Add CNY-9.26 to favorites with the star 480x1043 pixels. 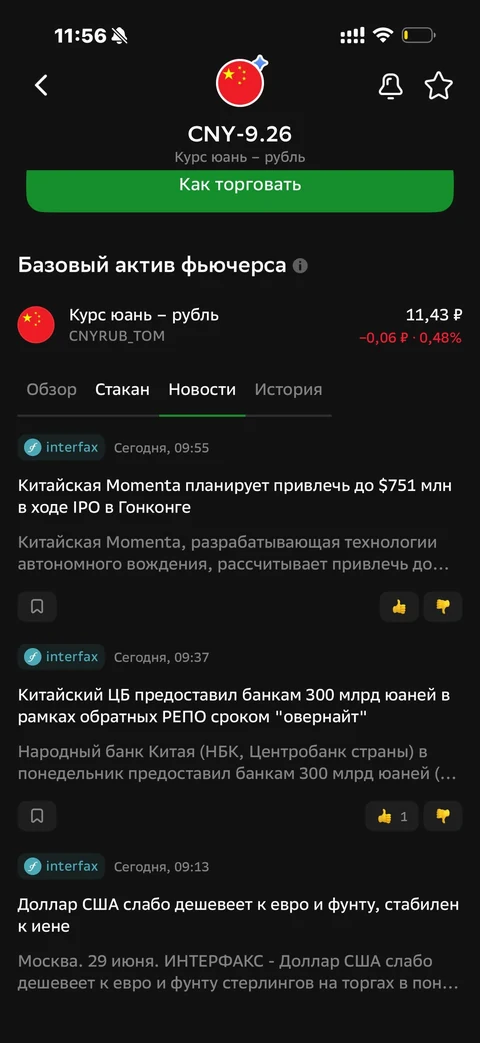click(x=439, y=86)
